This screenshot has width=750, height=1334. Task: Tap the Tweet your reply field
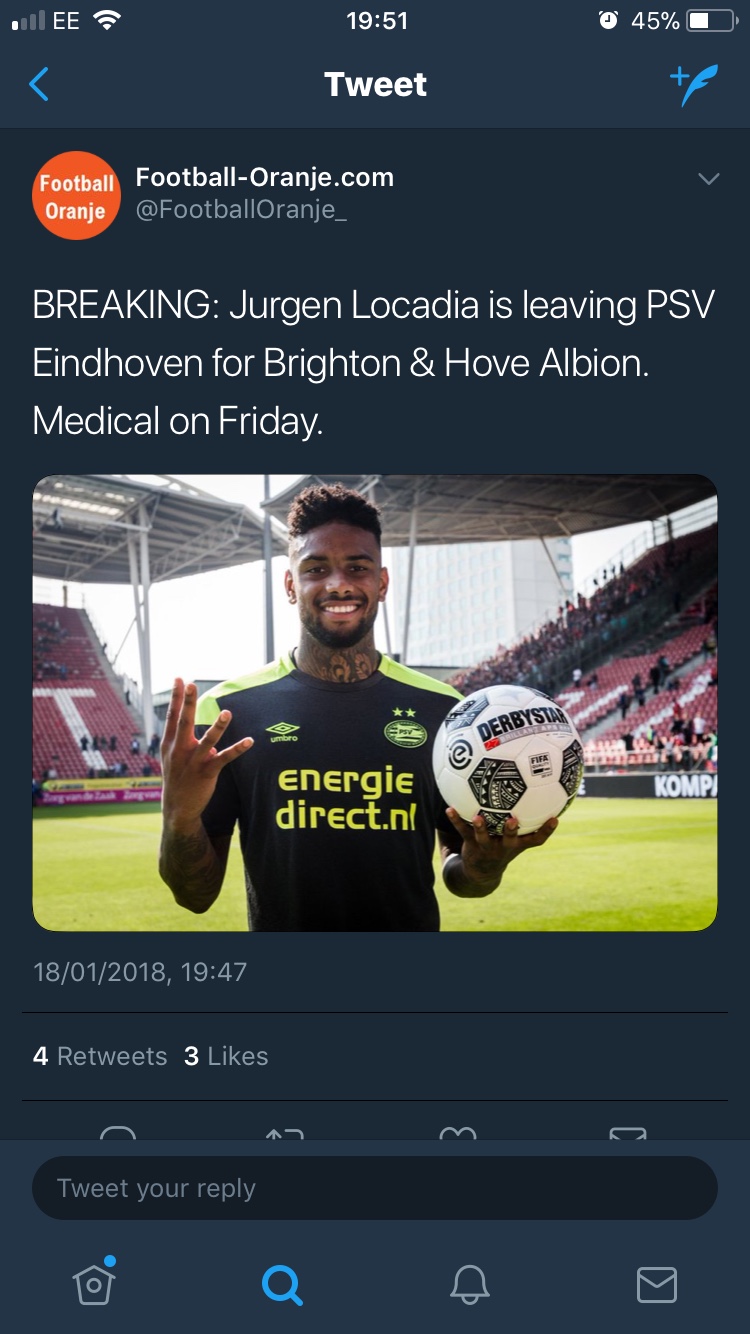click(x=375, y=1188)
